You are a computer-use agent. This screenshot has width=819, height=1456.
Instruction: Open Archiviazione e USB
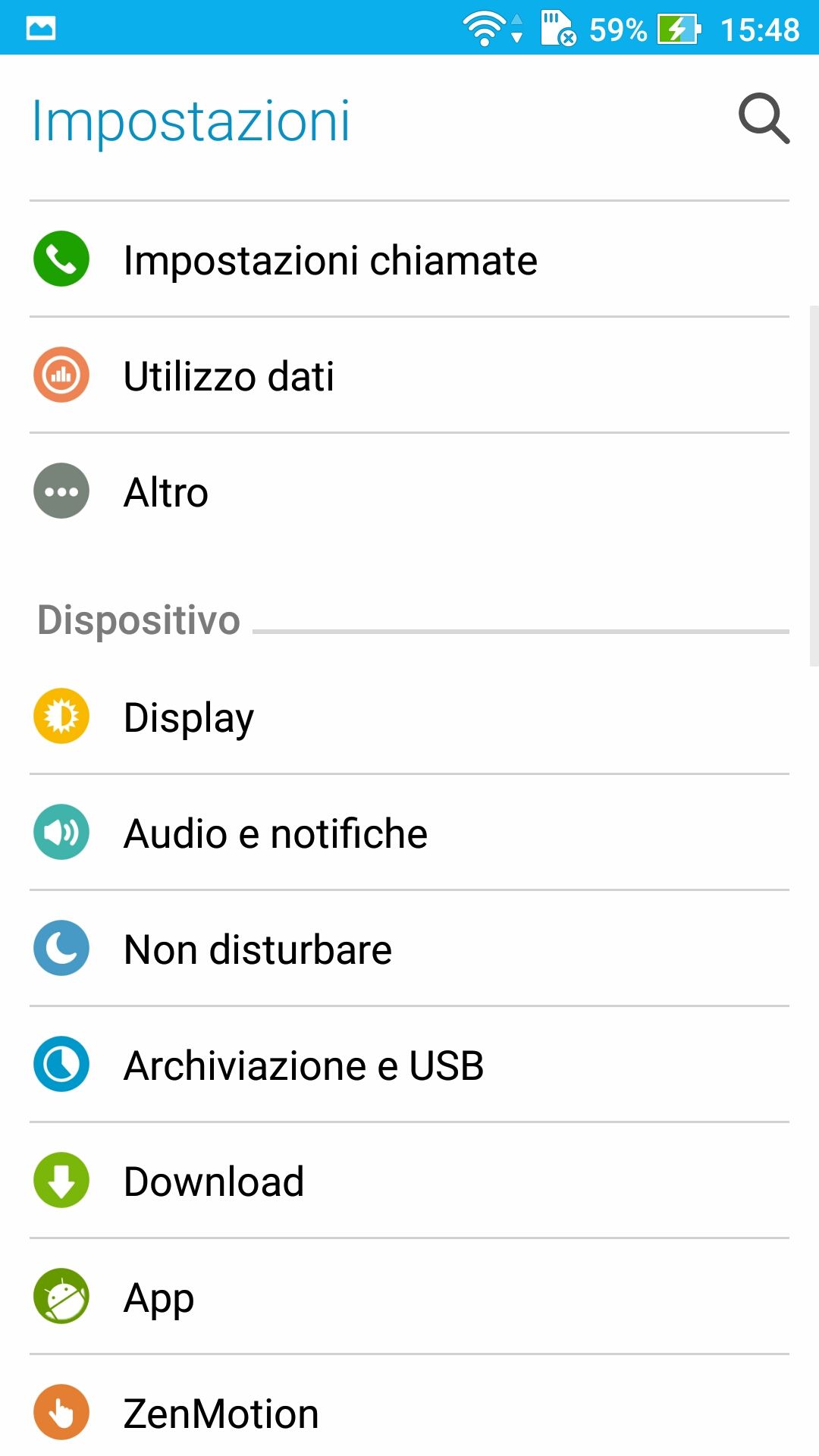click(x=409, y=1065)
